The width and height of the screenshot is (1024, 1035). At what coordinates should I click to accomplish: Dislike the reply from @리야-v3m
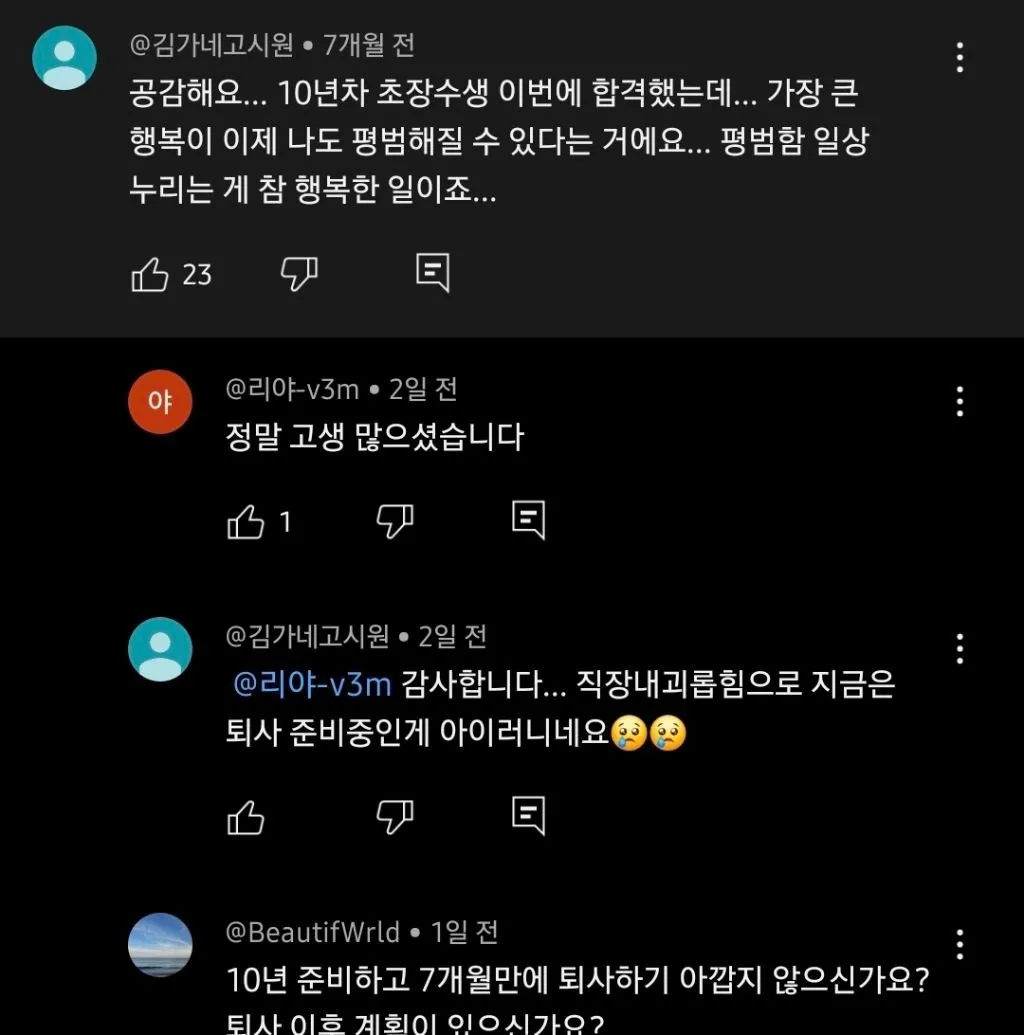click(x=395, y=520)
